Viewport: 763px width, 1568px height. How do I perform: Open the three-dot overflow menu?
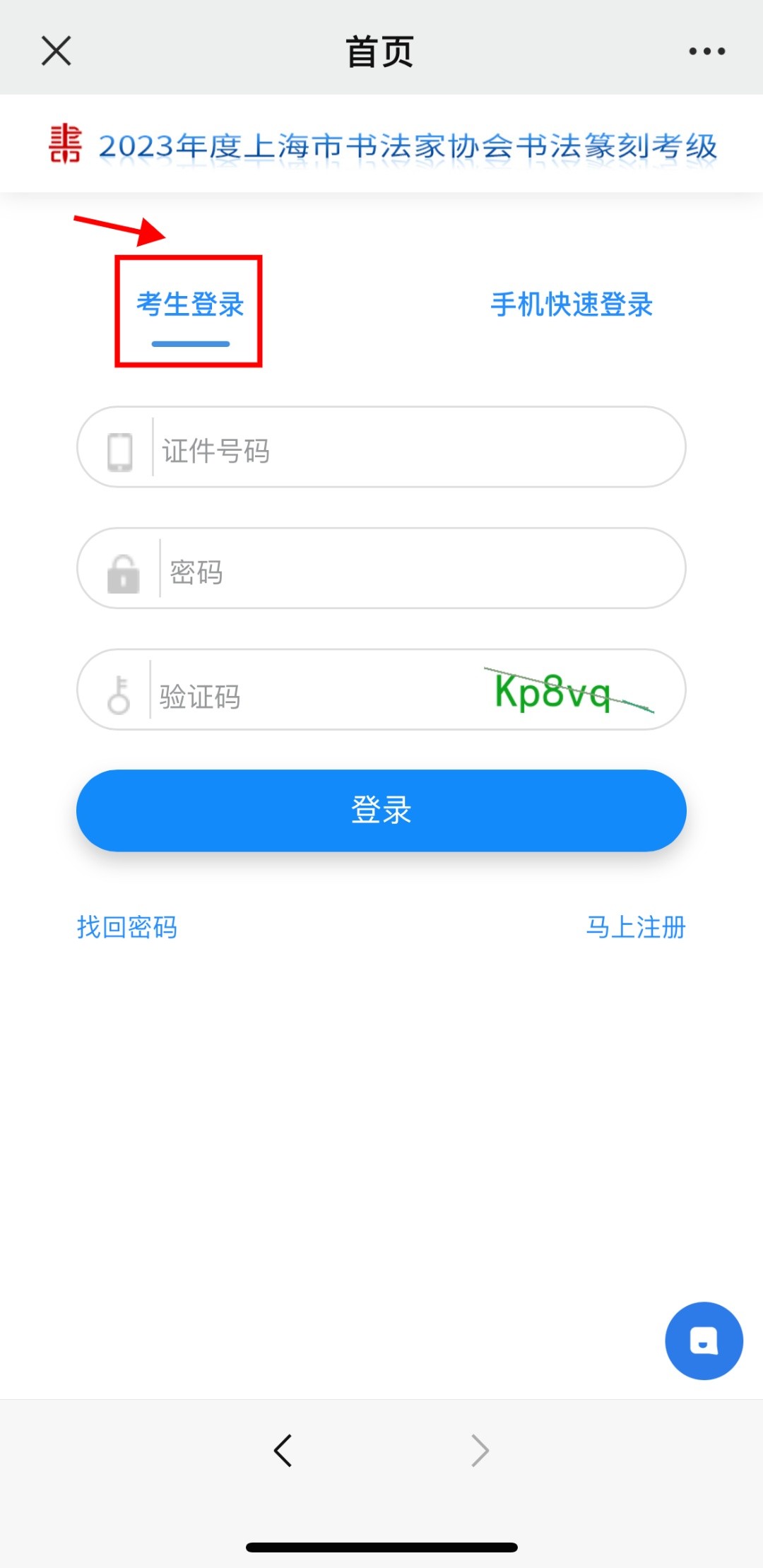706,51
